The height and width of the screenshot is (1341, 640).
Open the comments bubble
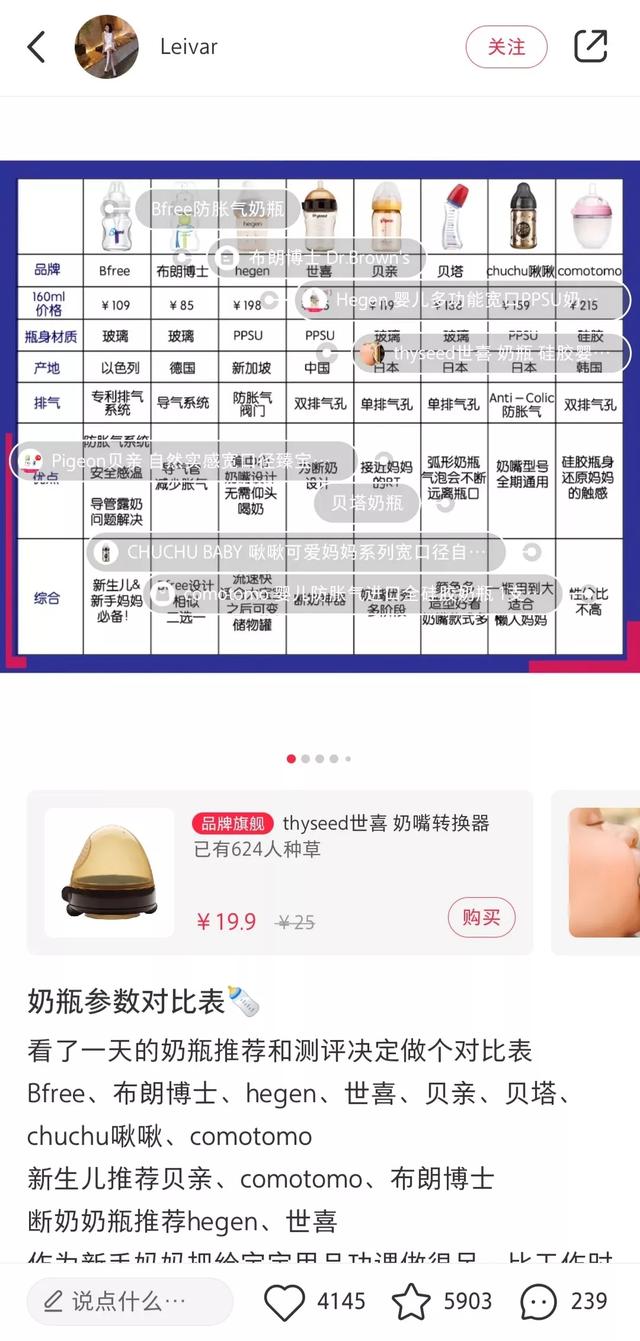[539, 1301]
